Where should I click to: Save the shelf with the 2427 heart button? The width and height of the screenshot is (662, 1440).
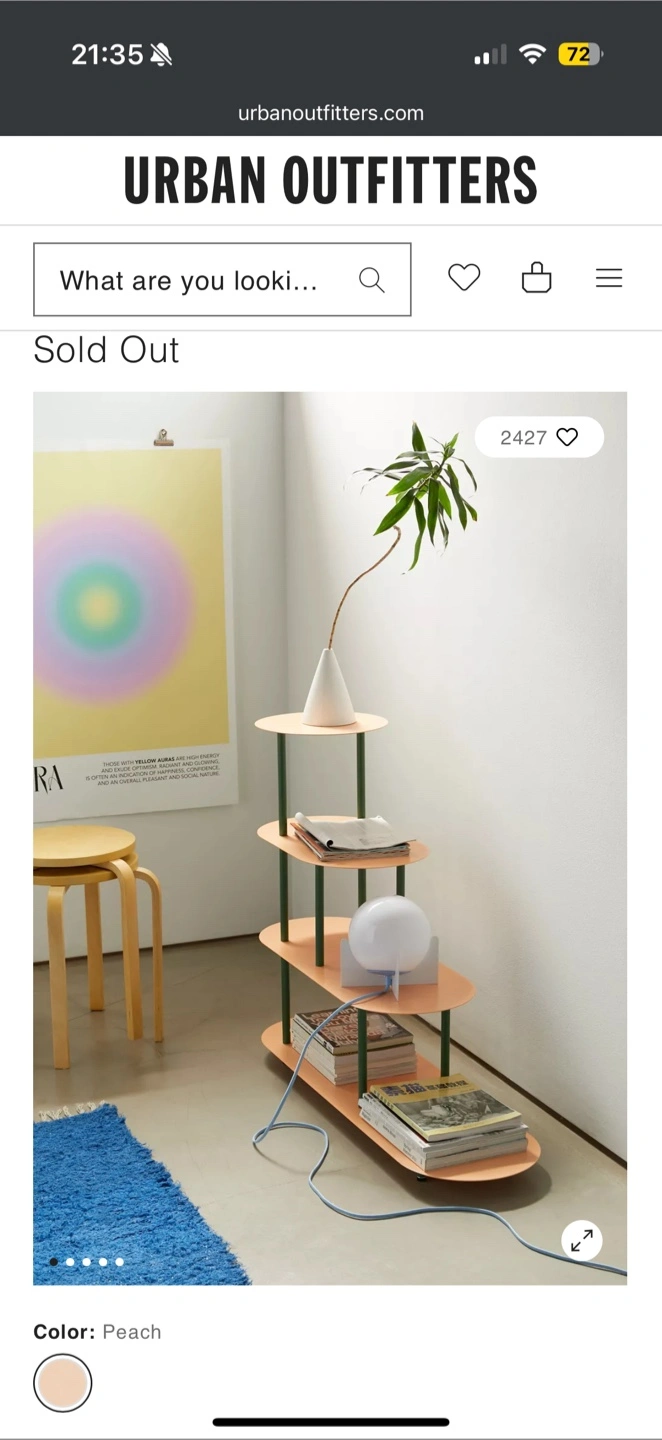tap(539, 437)
